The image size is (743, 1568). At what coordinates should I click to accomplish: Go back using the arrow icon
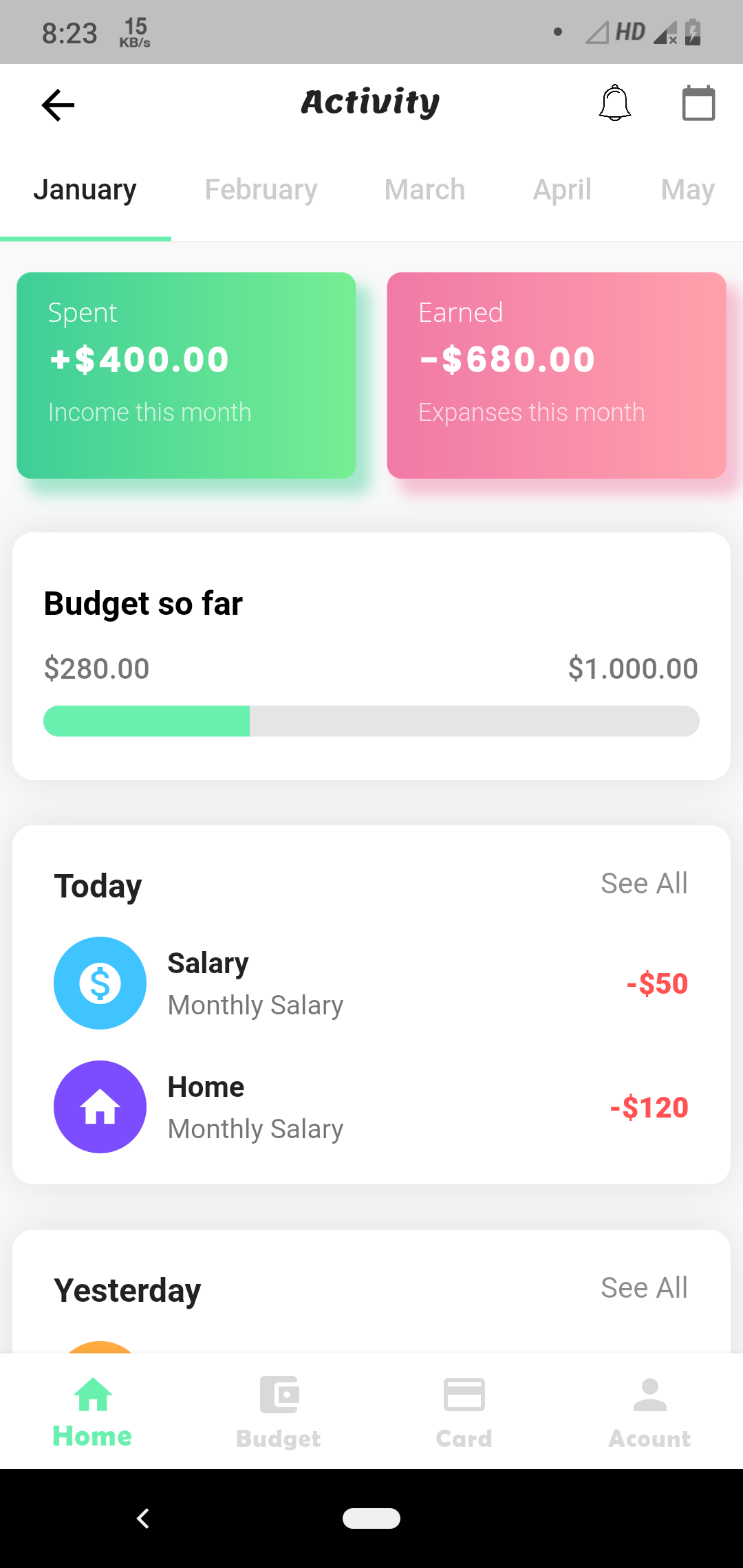click(x=58, y=105)
